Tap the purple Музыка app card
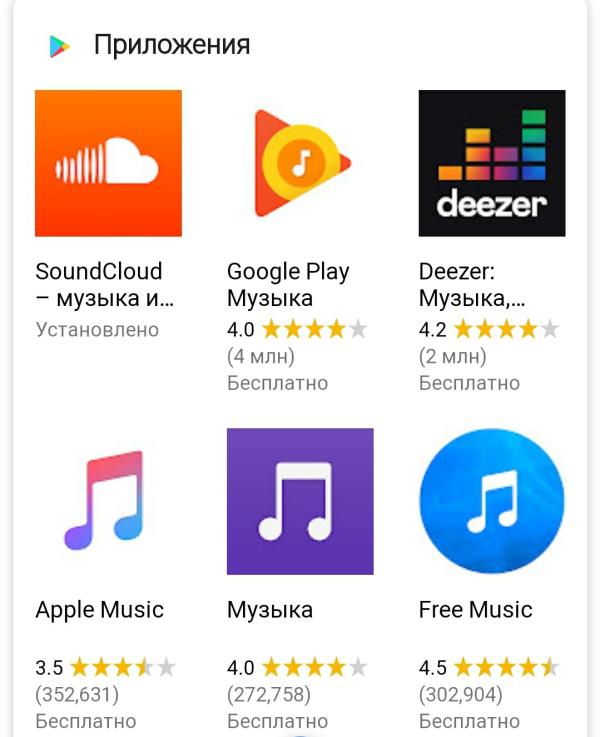The height and width of the screenshot is (737, 600). pyautogui.click(x=300, y=501)
